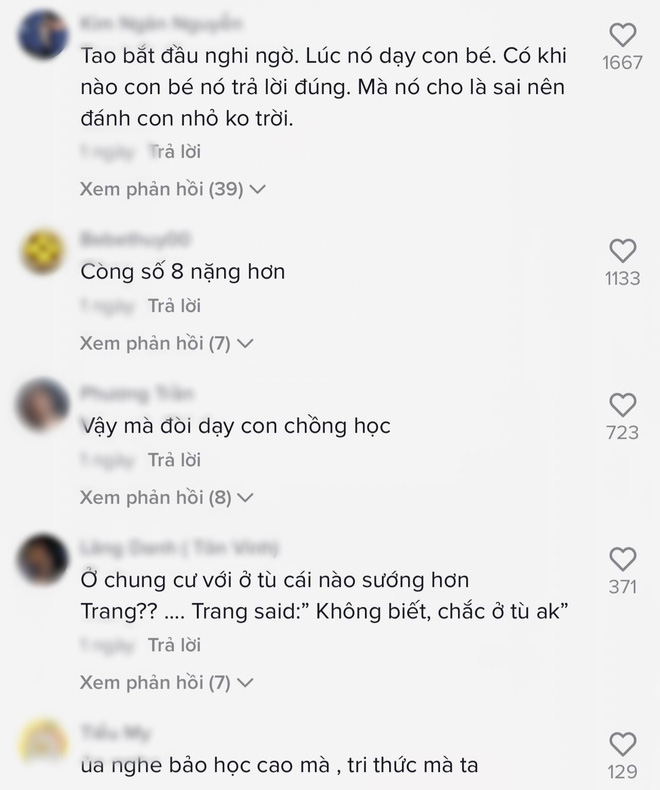Expand 'Xem phản hồi (8)' replies
This screenshot has width=660, height=790.
[166, 497]
